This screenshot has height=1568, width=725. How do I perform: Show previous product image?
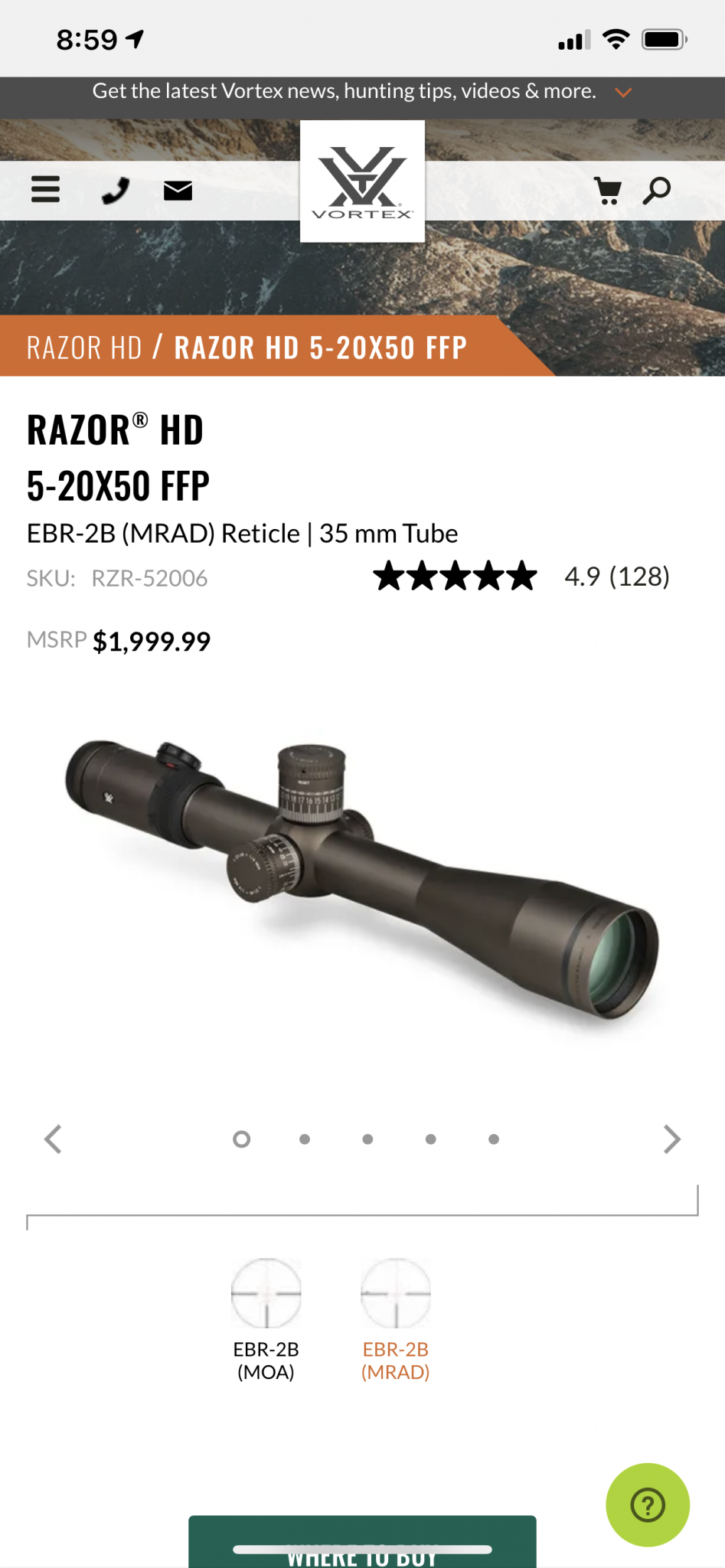(x=53, y=1139)
